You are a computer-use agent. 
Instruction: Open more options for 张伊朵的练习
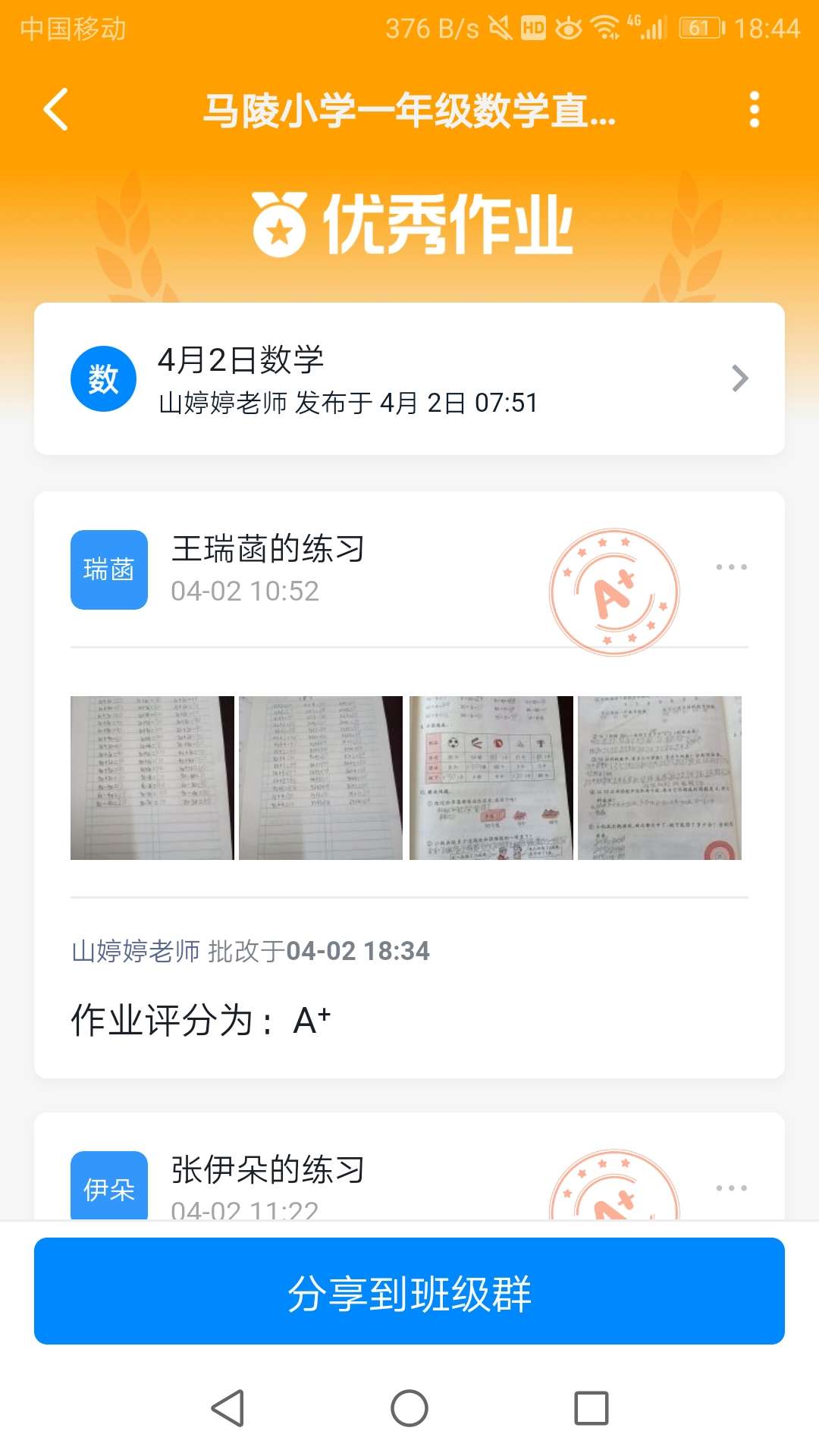(x=731, y=1188)
